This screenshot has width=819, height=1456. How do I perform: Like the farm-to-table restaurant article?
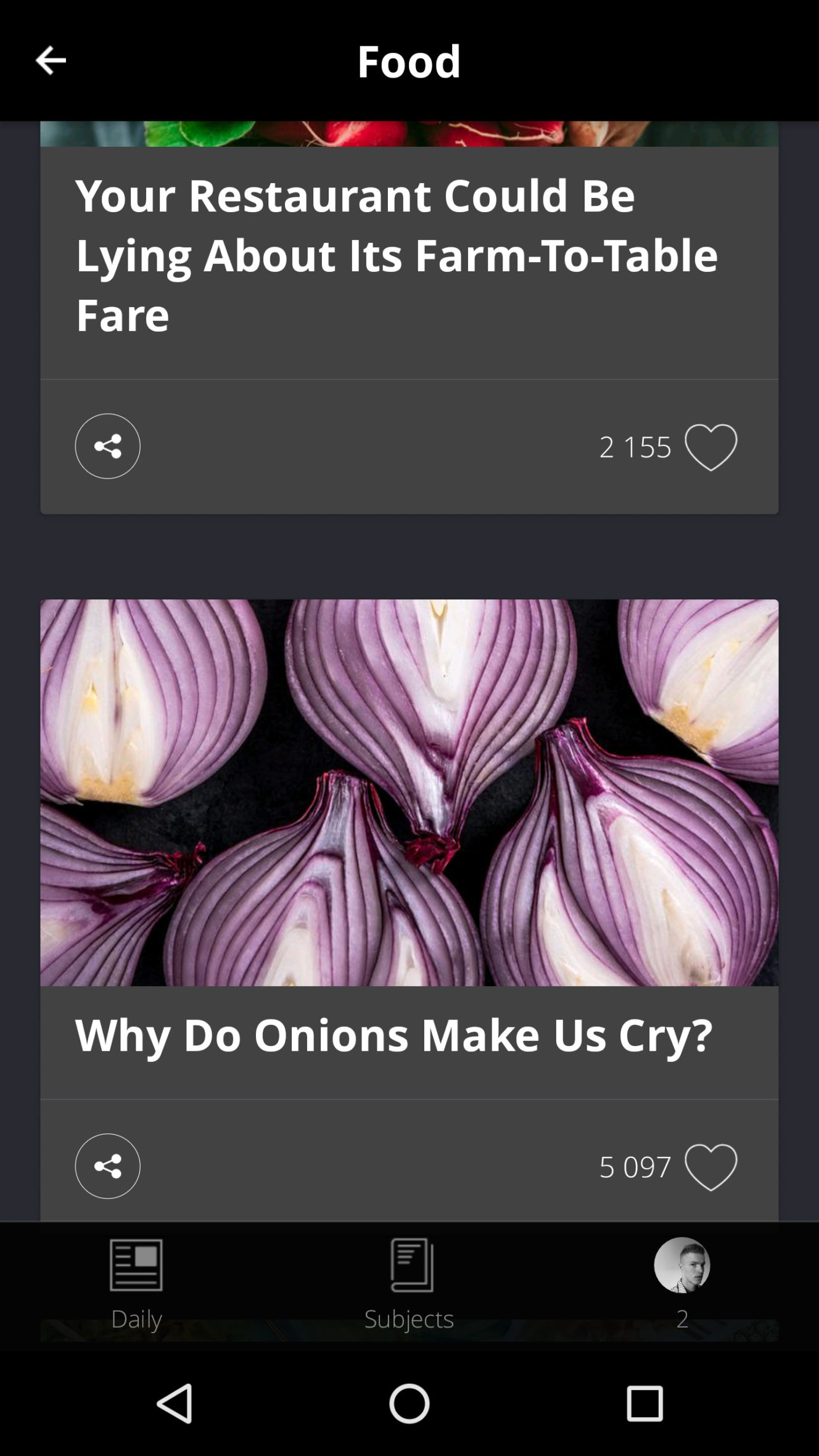coord(710,447)
